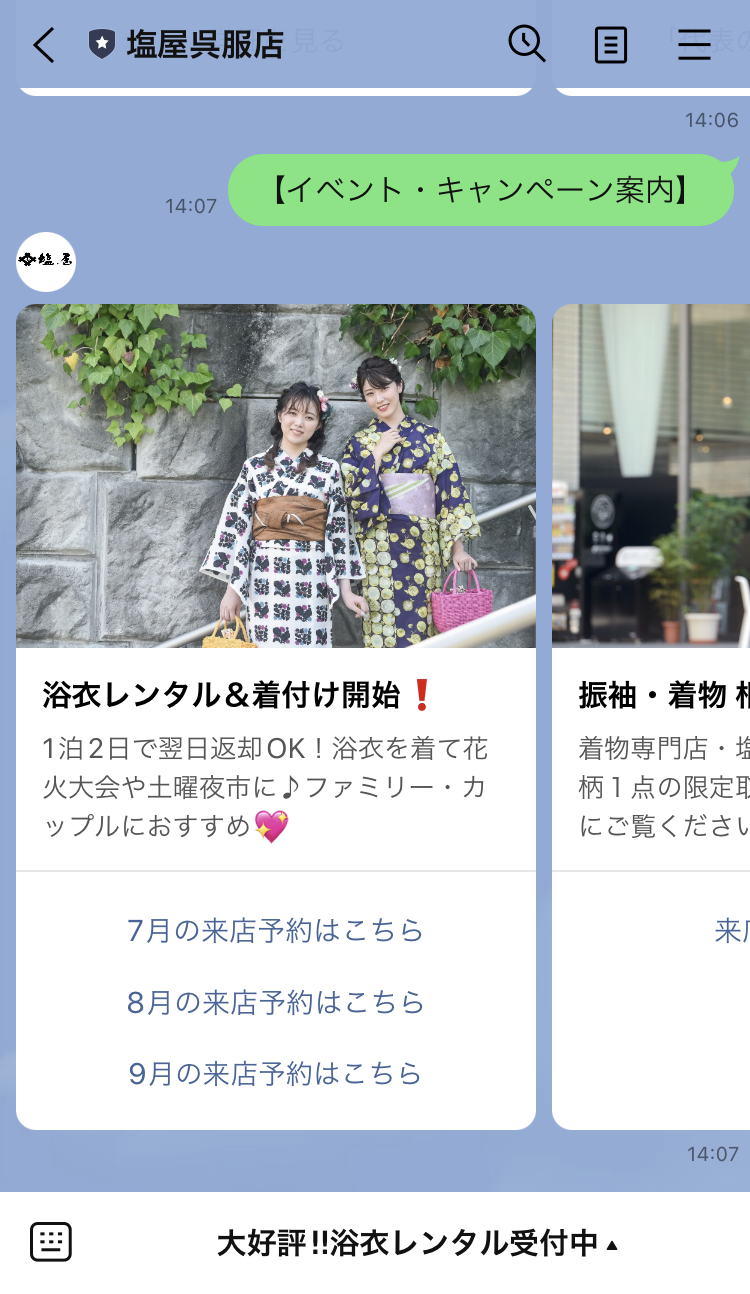Screen dimensions: 750x1294
Task: Go back from 塩屋呉服店 chat
Action: pos(44,45)
